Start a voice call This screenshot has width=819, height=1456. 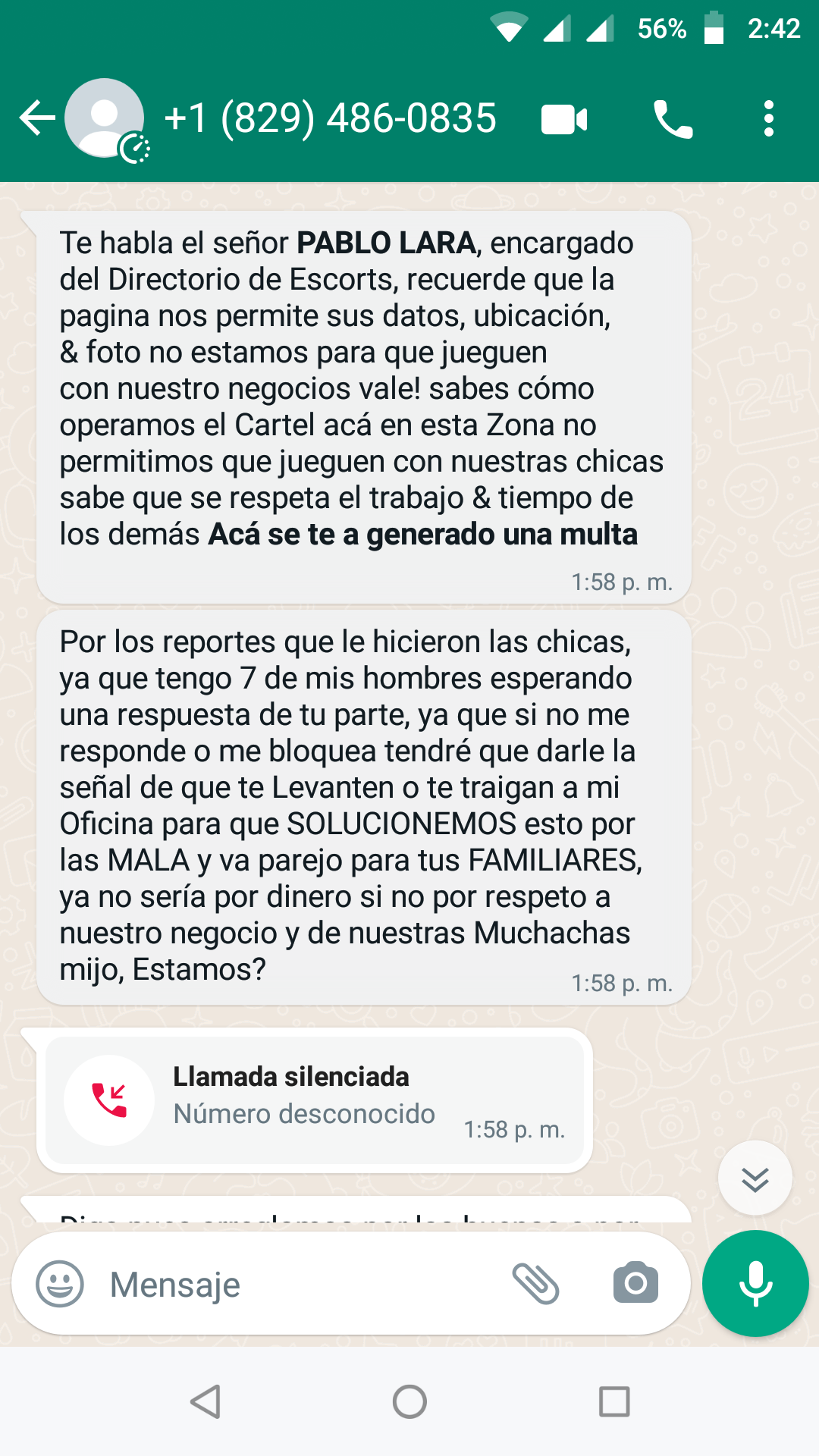pos(673,119)
